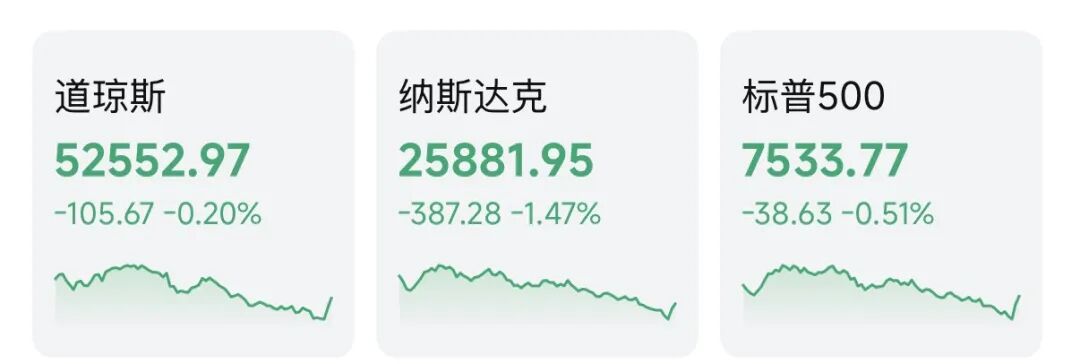Open the 纳斯达克 index card
This screenshot has width=1080, height=364.
point(537,194)
